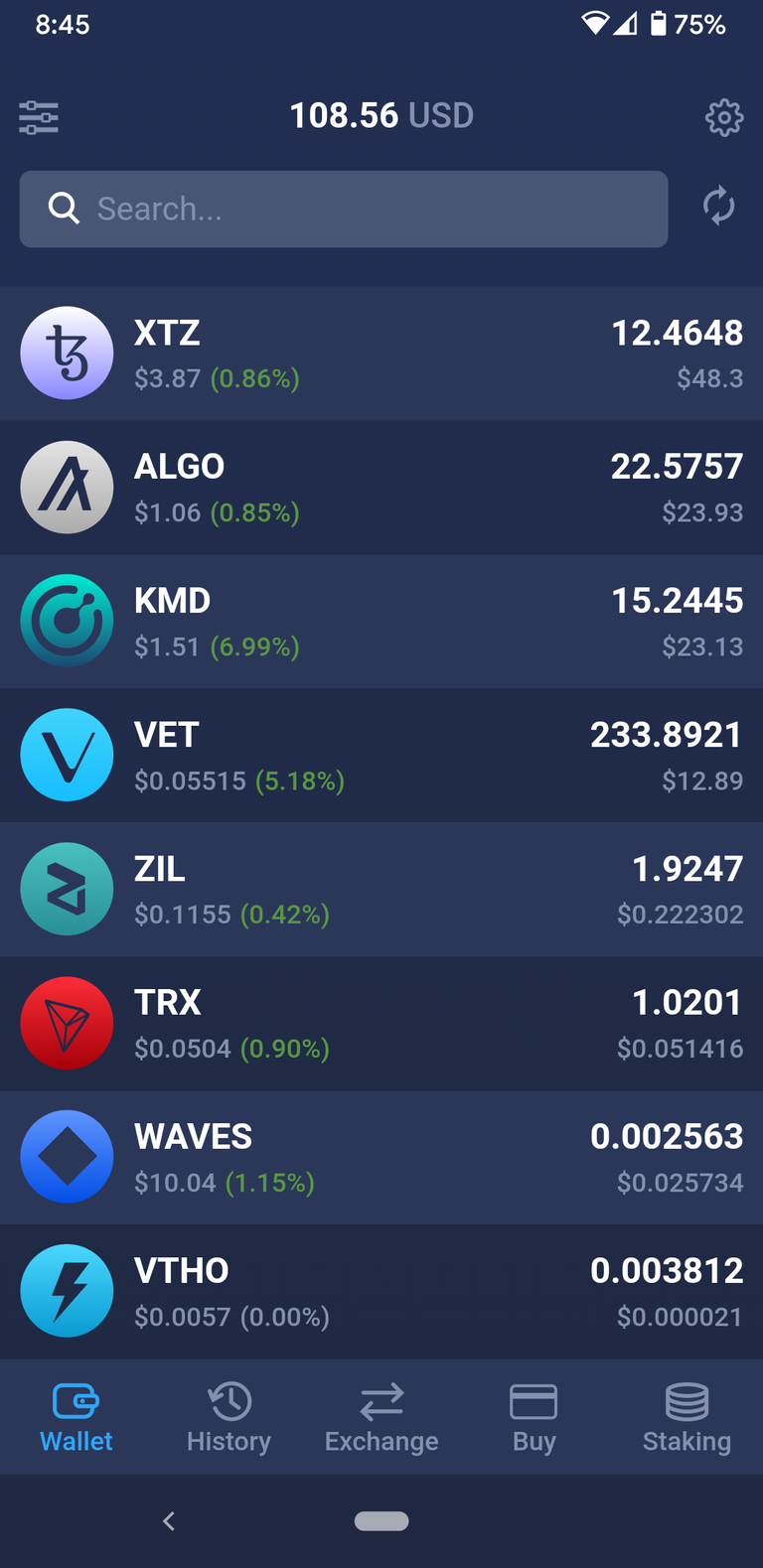The width and height of the screenshot is (763, 1568).
Task: Open the ZIL asset row
Action: click(381, 890)
